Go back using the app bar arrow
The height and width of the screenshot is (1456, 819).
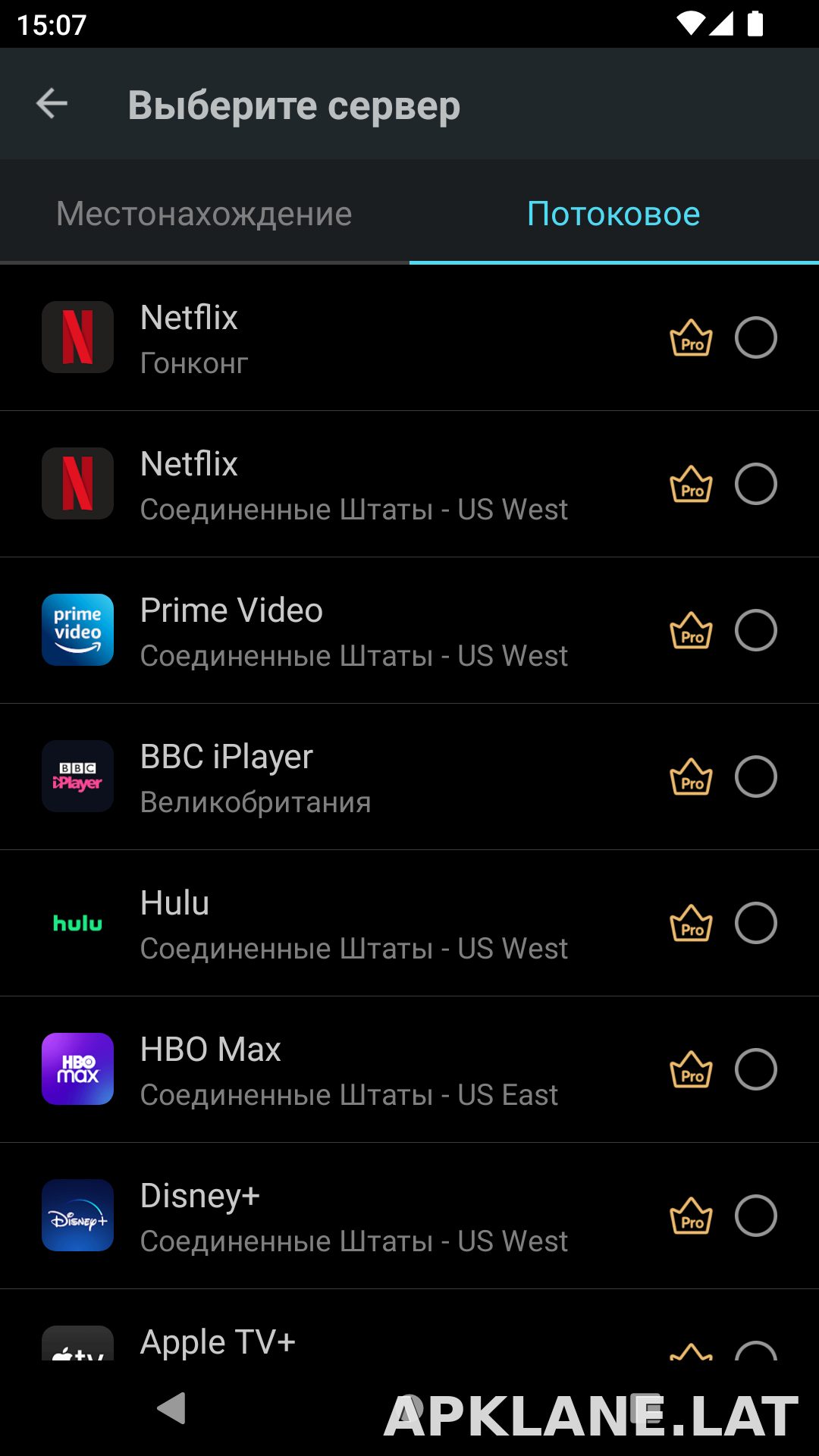click(52, 104)
